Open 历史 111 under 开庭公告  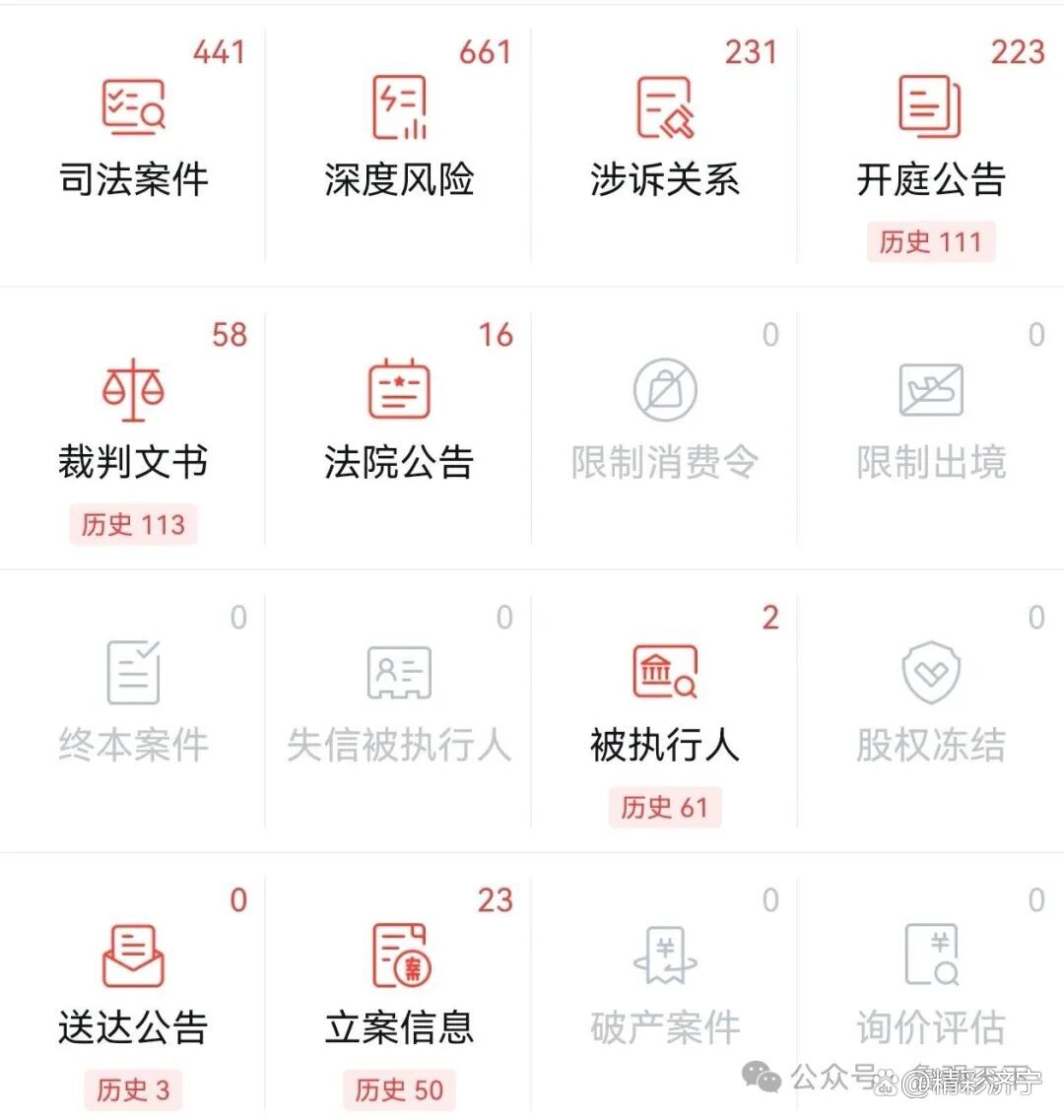coord(931,241)
